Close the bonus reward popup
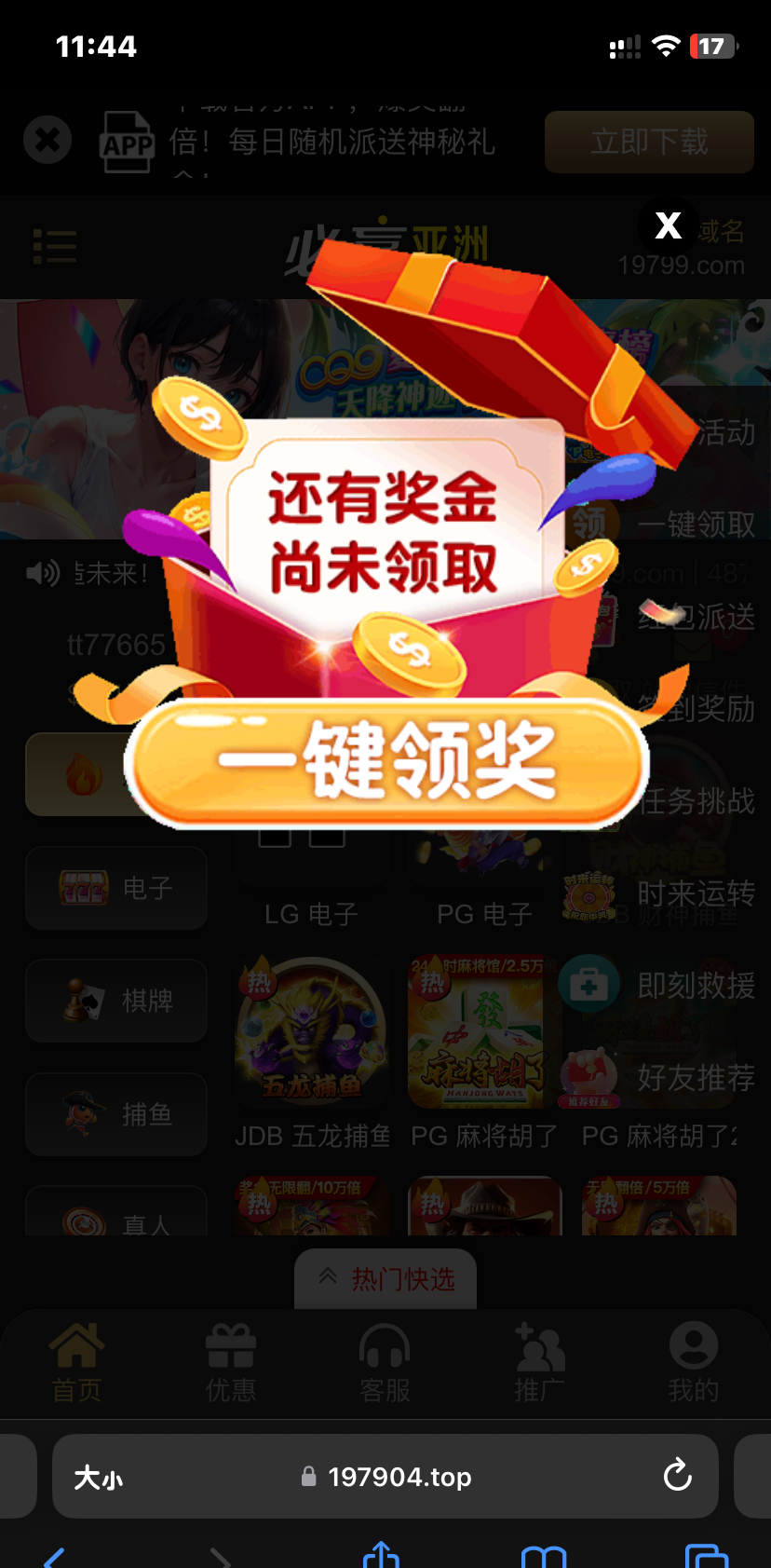771x1568 pixels. 668,225
